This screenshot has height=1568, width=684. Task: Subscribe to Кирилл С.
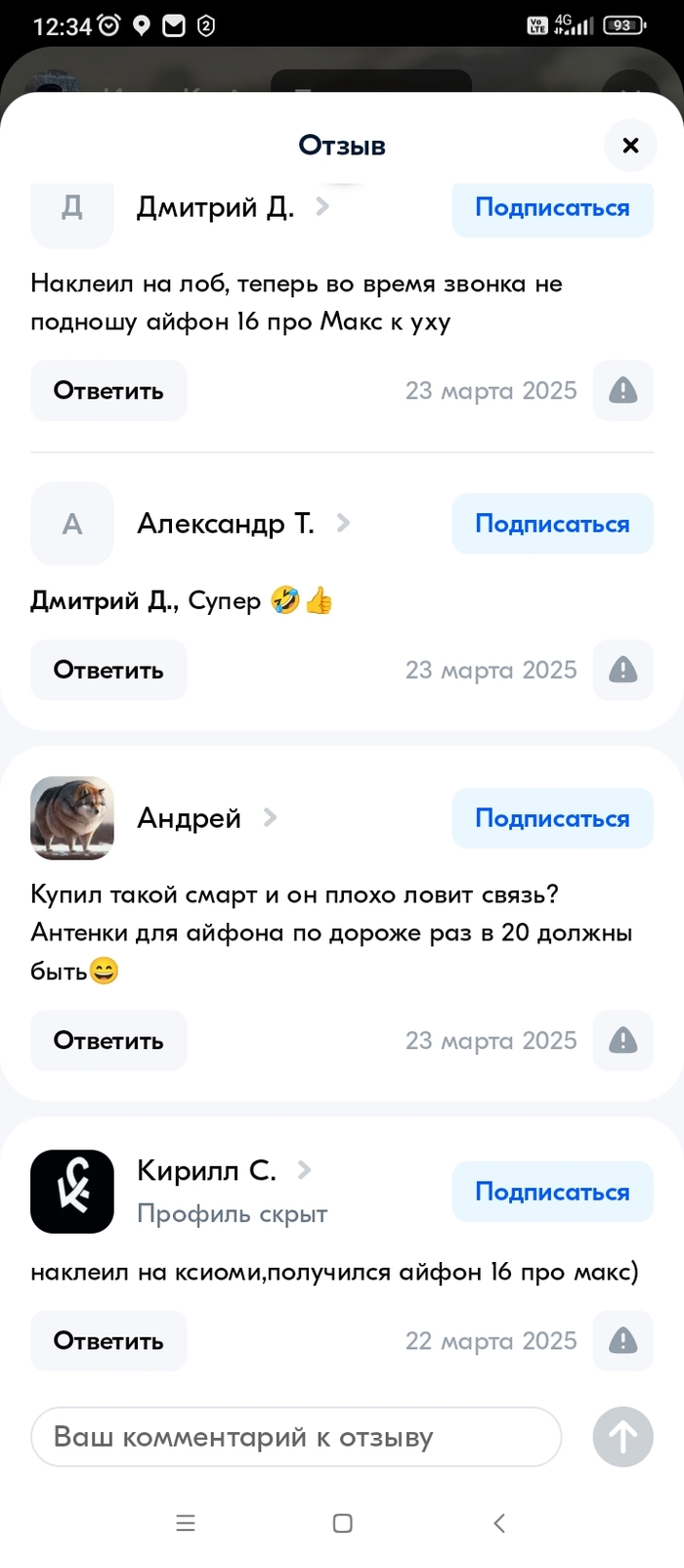tap(552, 1193)
